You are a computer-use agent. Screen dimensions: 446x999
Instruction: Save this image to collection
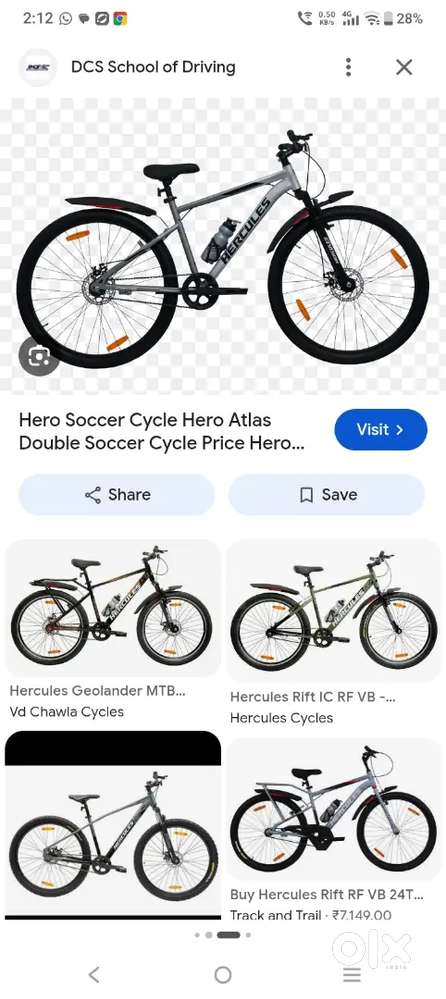pyautogui.click(x=326, y=494)
